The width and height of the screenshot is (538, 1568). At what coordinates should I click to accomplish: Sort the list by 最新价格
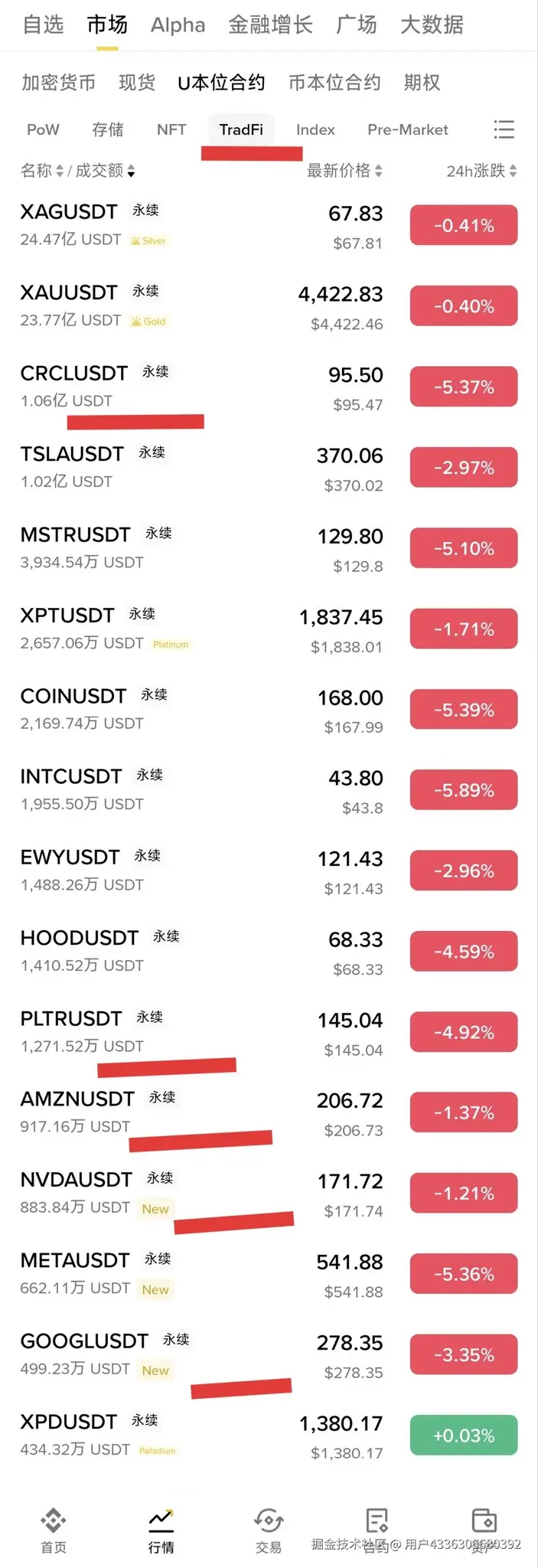tap(344, 171)
